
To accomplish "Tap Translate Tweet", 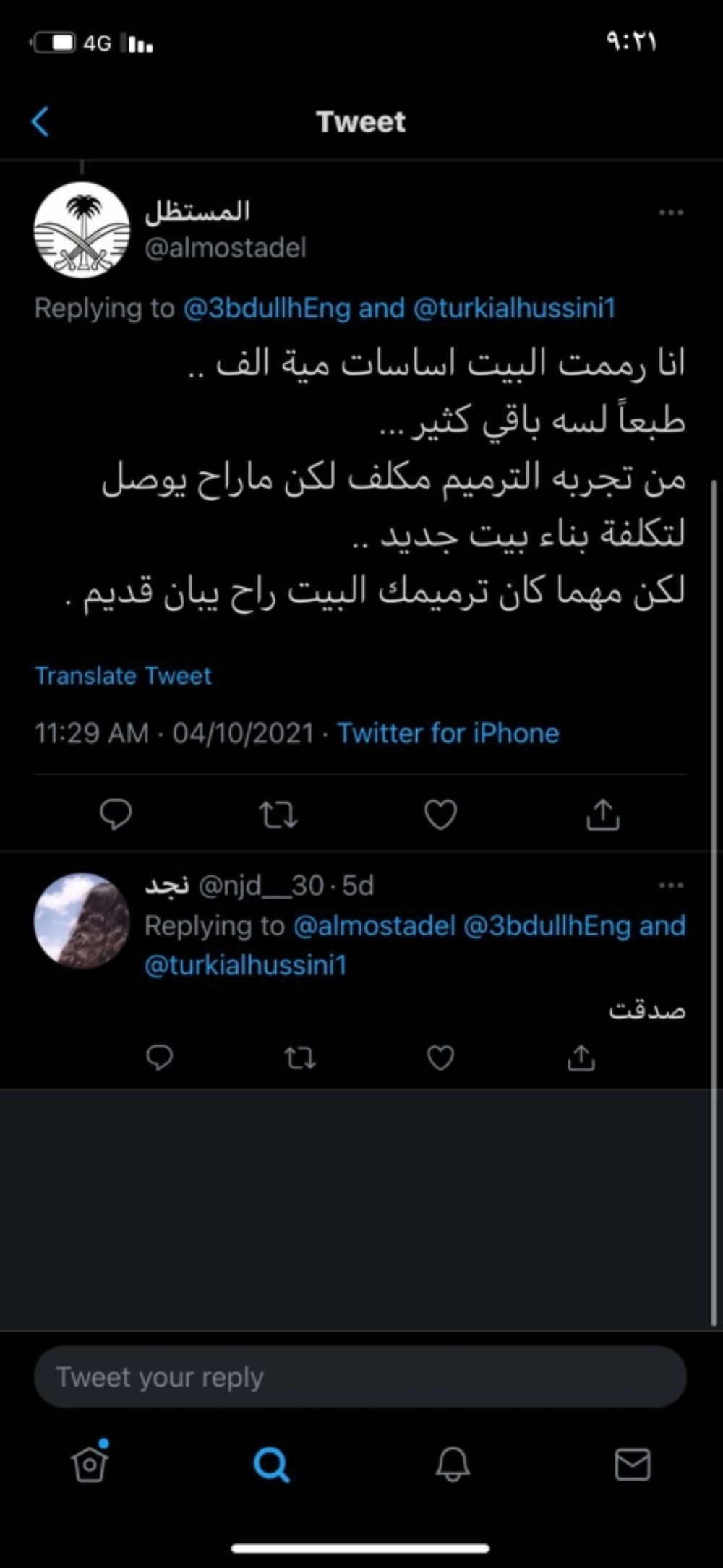I will [x=124, y=676].
